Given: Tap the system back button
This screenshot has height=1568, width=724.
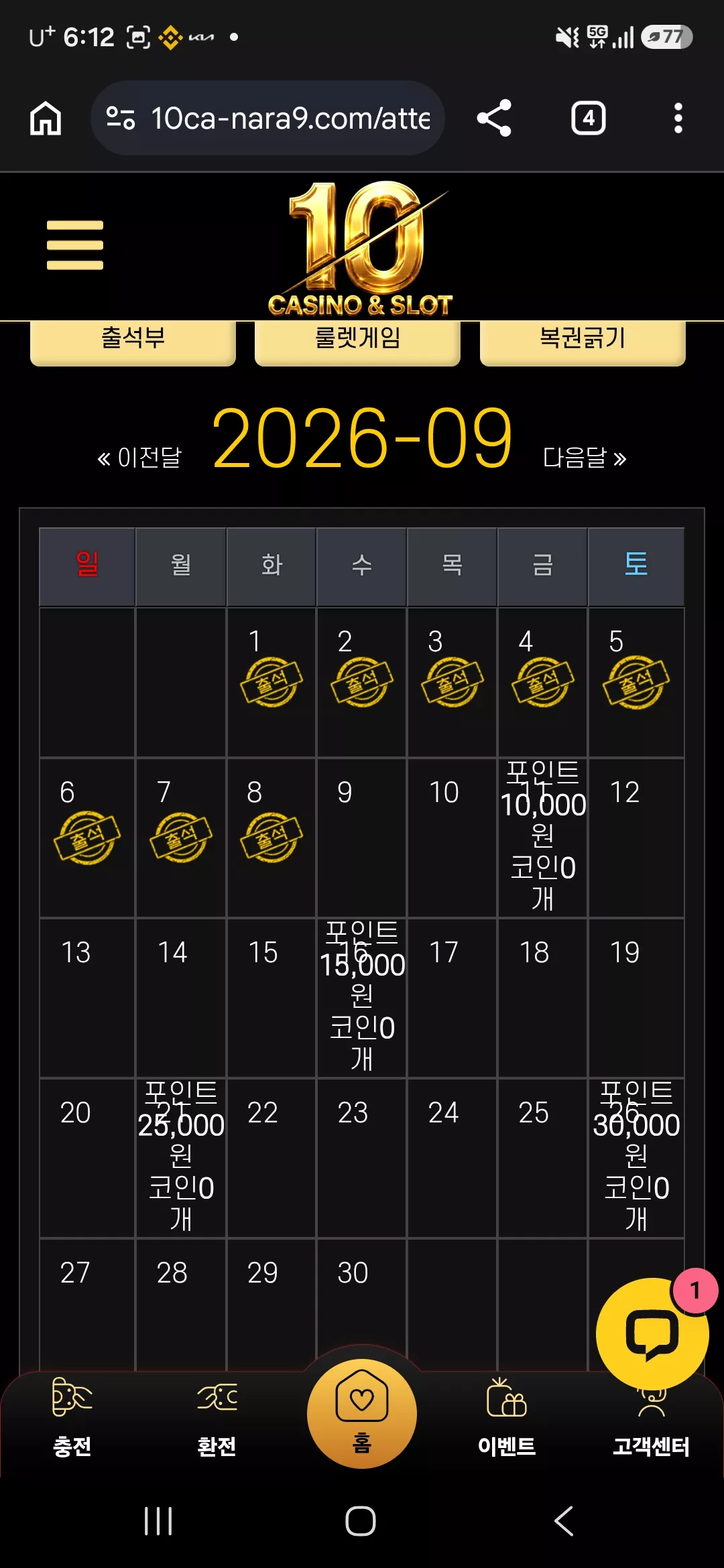Looking at the screenshot, I should [x=564, y=1521].
